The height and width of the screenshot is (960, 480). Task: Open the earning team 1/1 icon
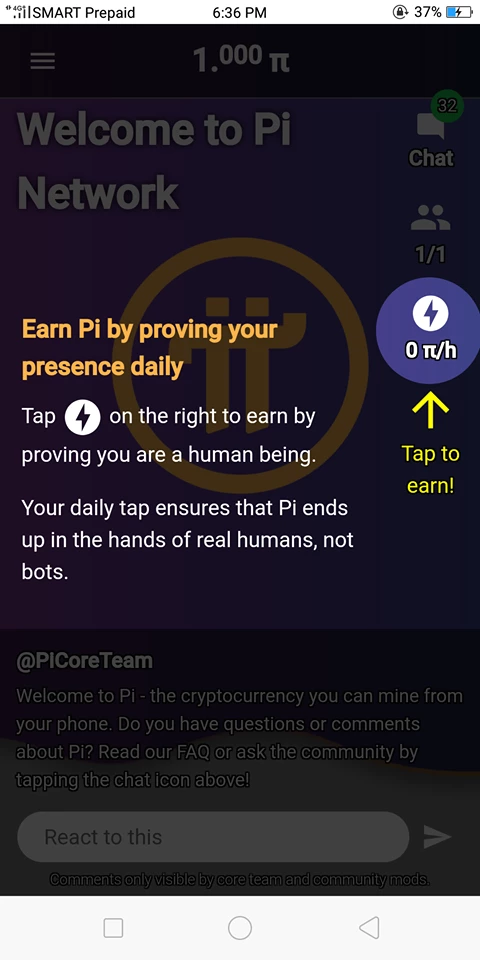(x=430, y=233)
